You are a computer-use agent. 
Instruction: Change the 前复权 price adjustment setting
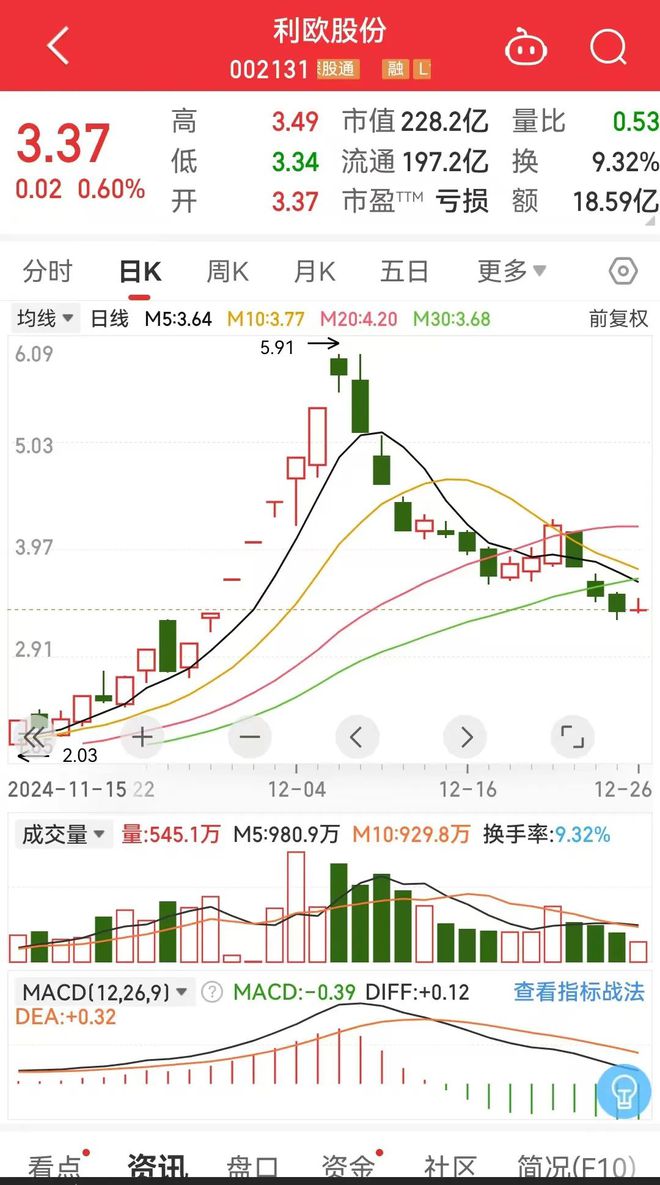pos(618,319)
